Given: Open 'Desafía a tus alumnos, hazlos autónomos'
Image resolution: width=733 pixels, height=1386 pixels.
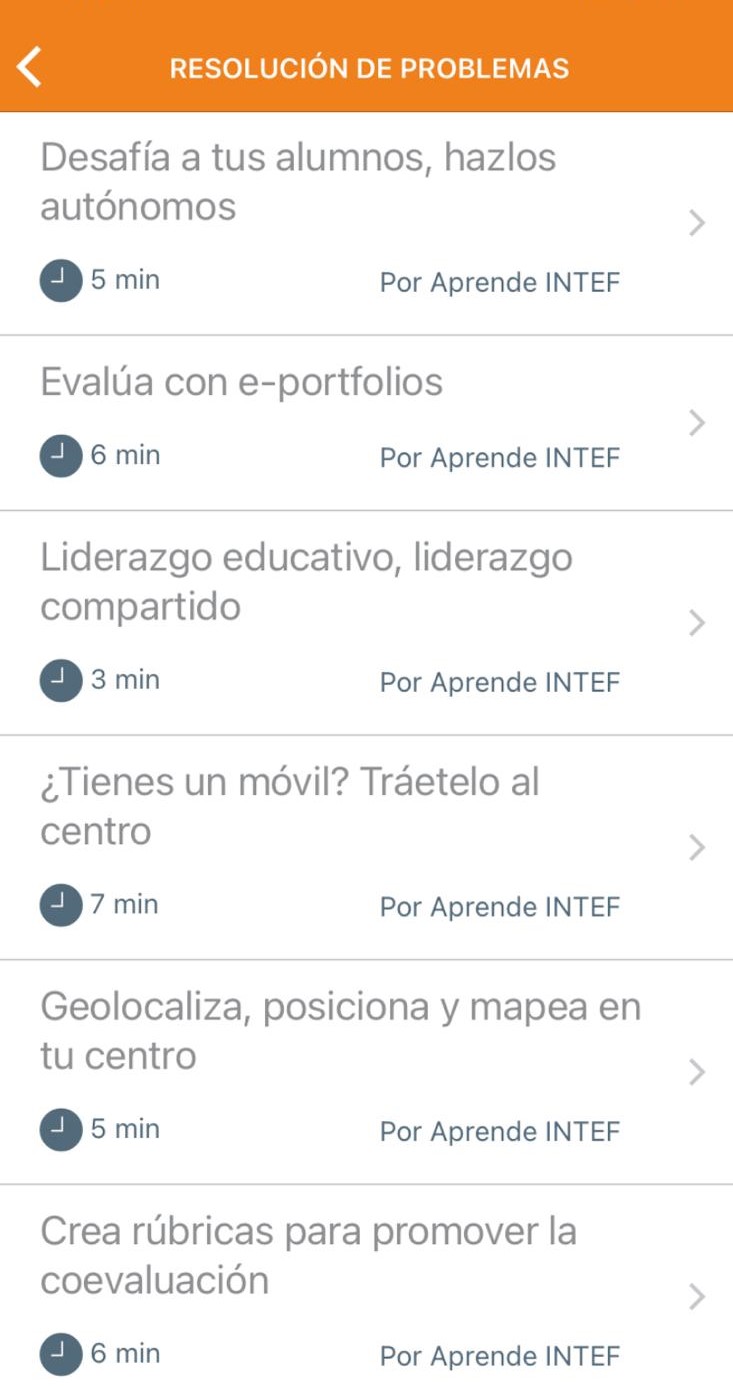Looking at the screenshot, I should pos(366,223).
